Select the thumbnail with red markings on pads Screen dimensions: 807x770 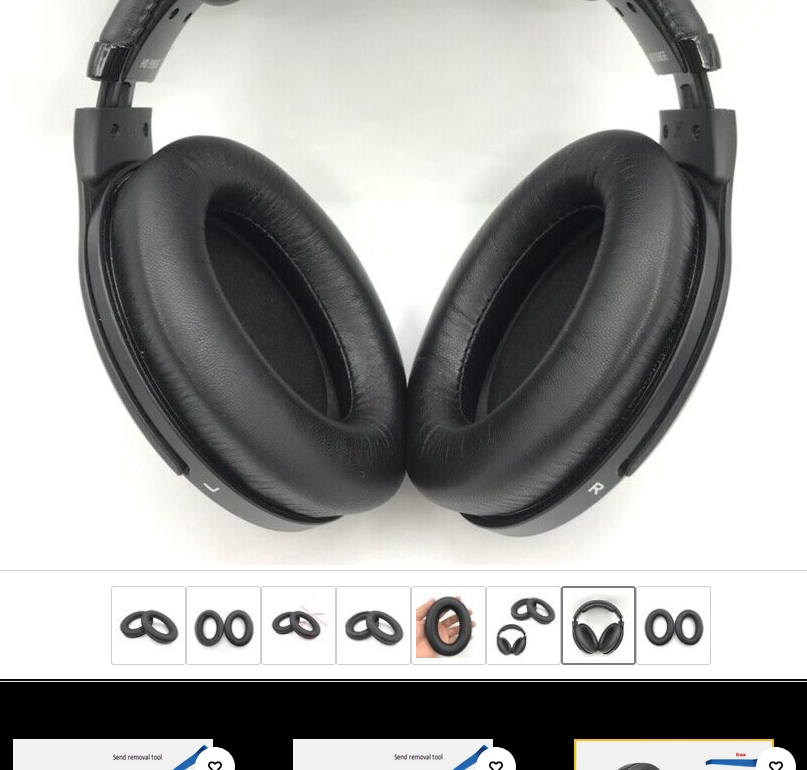(x=298, y=626)
